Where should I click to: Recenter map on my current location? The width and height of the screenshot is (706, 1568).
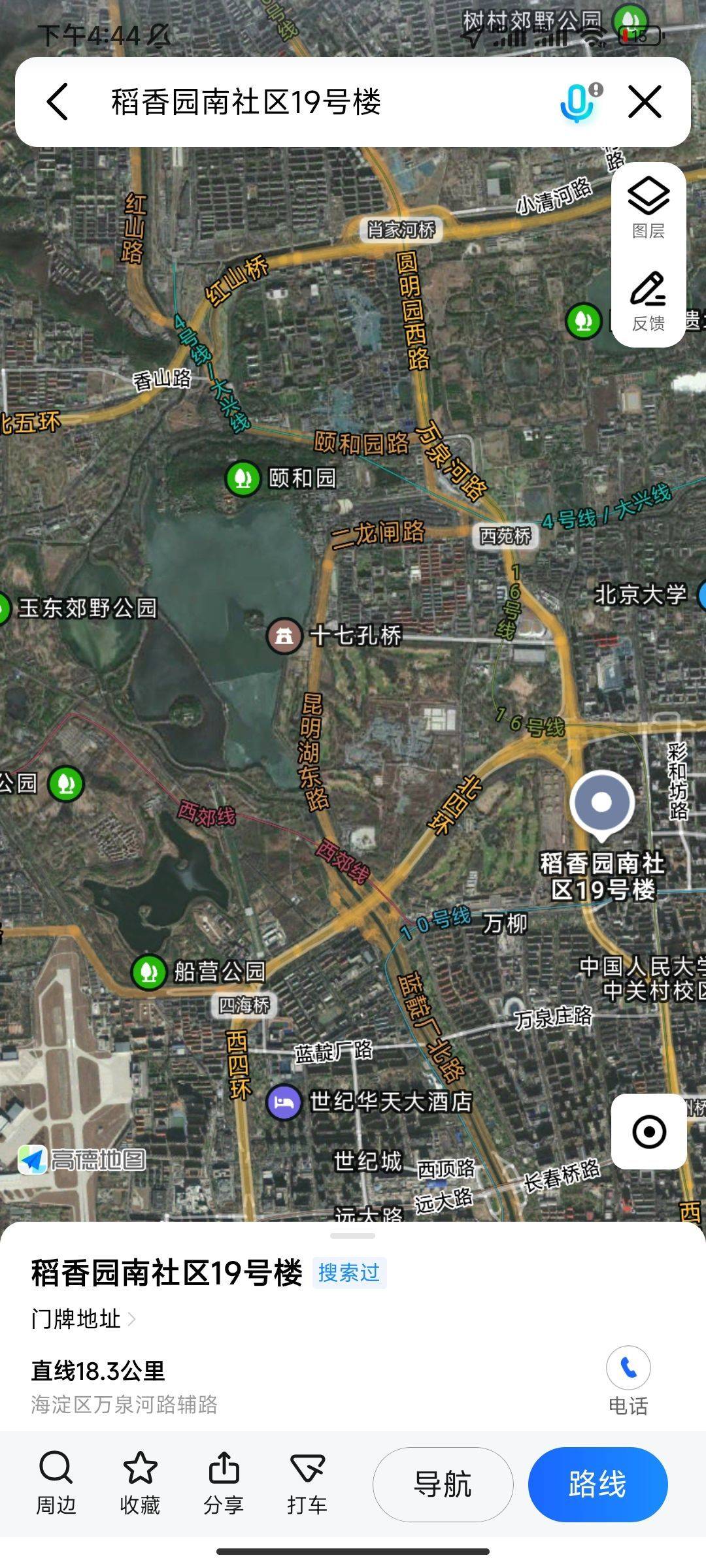click(x=648, y=1132)
